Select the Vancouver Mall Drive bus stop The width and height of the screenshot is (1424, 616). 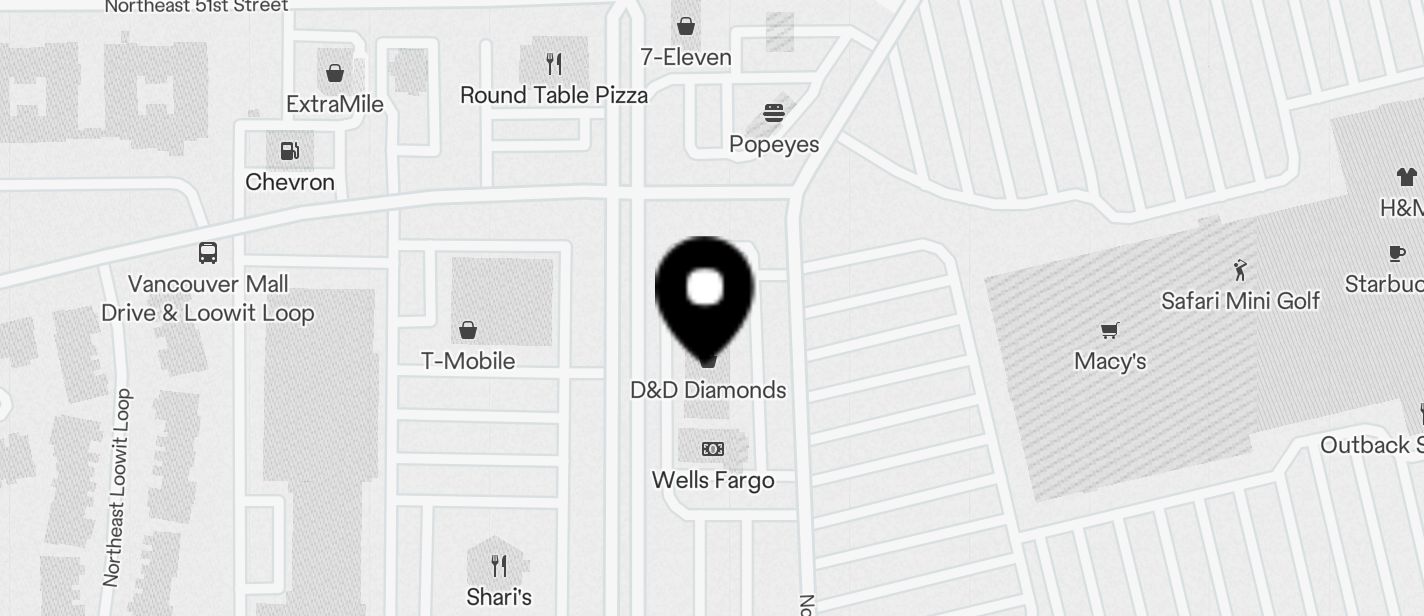pyautogui.click(x=208, y=252)
